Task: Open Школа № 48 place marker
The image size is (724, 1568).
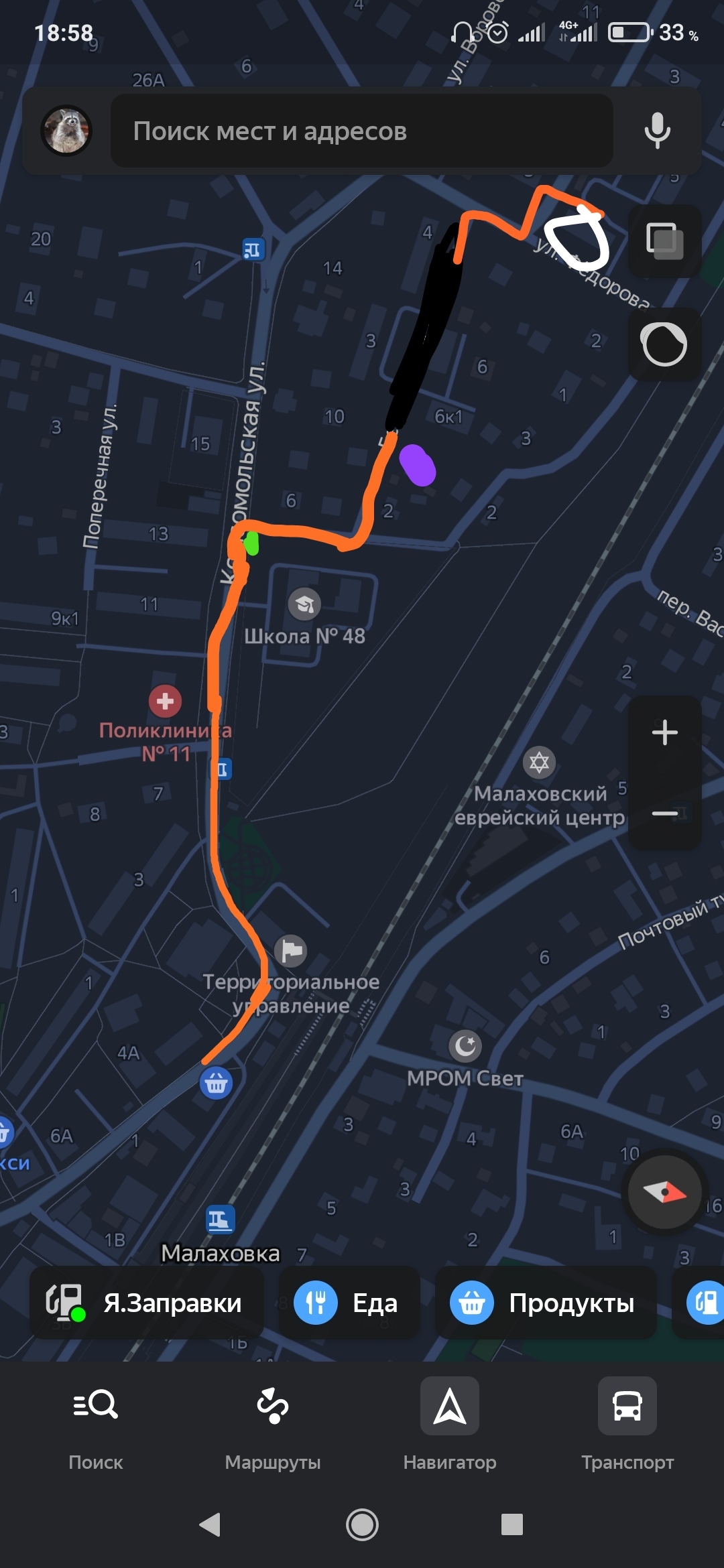Action: (x=304, y=604)
